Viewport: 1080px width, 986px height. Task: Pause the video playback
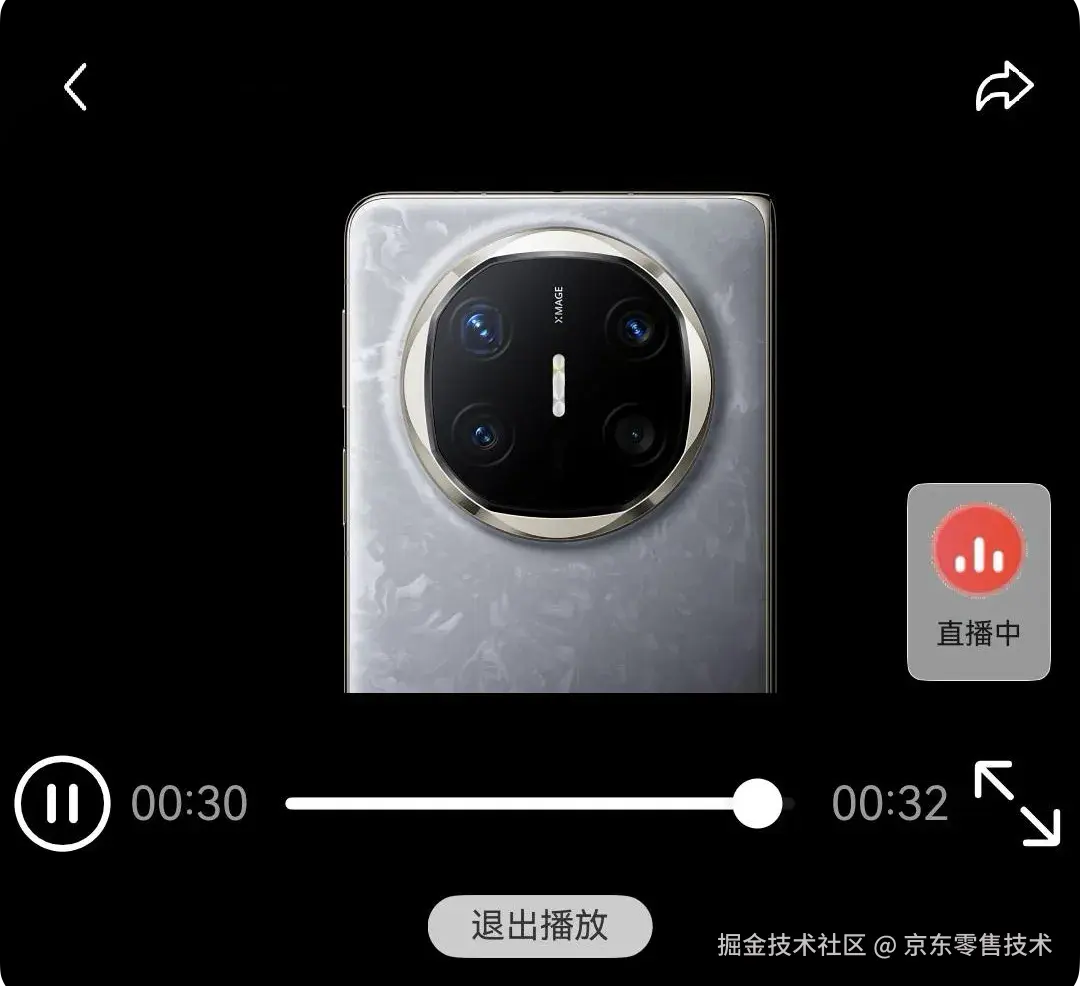[x=62, y=803]
